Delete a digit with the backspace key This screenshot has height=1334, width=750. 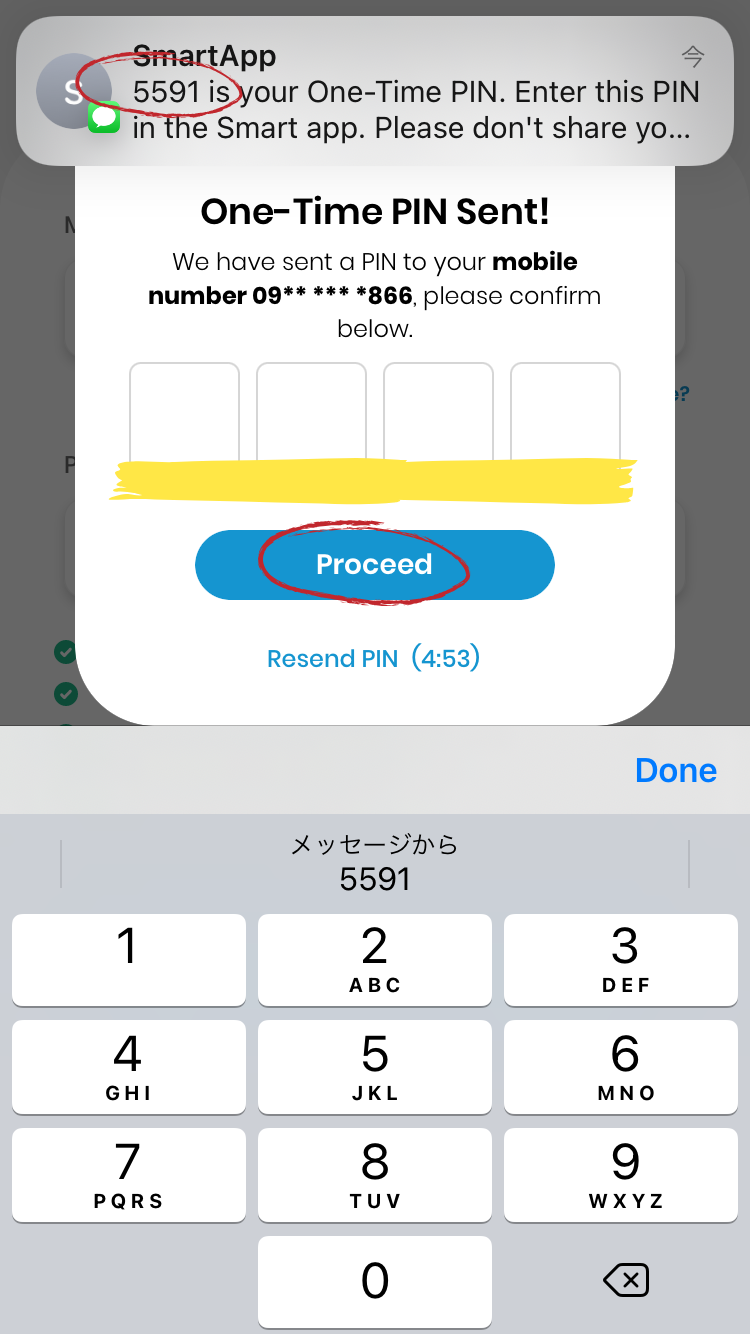pos(626,1280)
